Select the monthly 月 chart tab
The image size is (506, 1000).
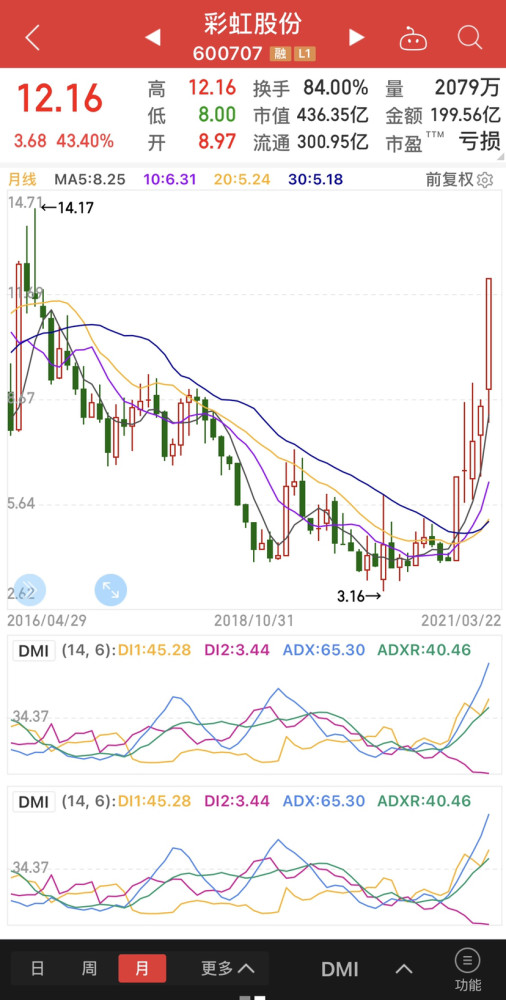(x=142, y=968)
